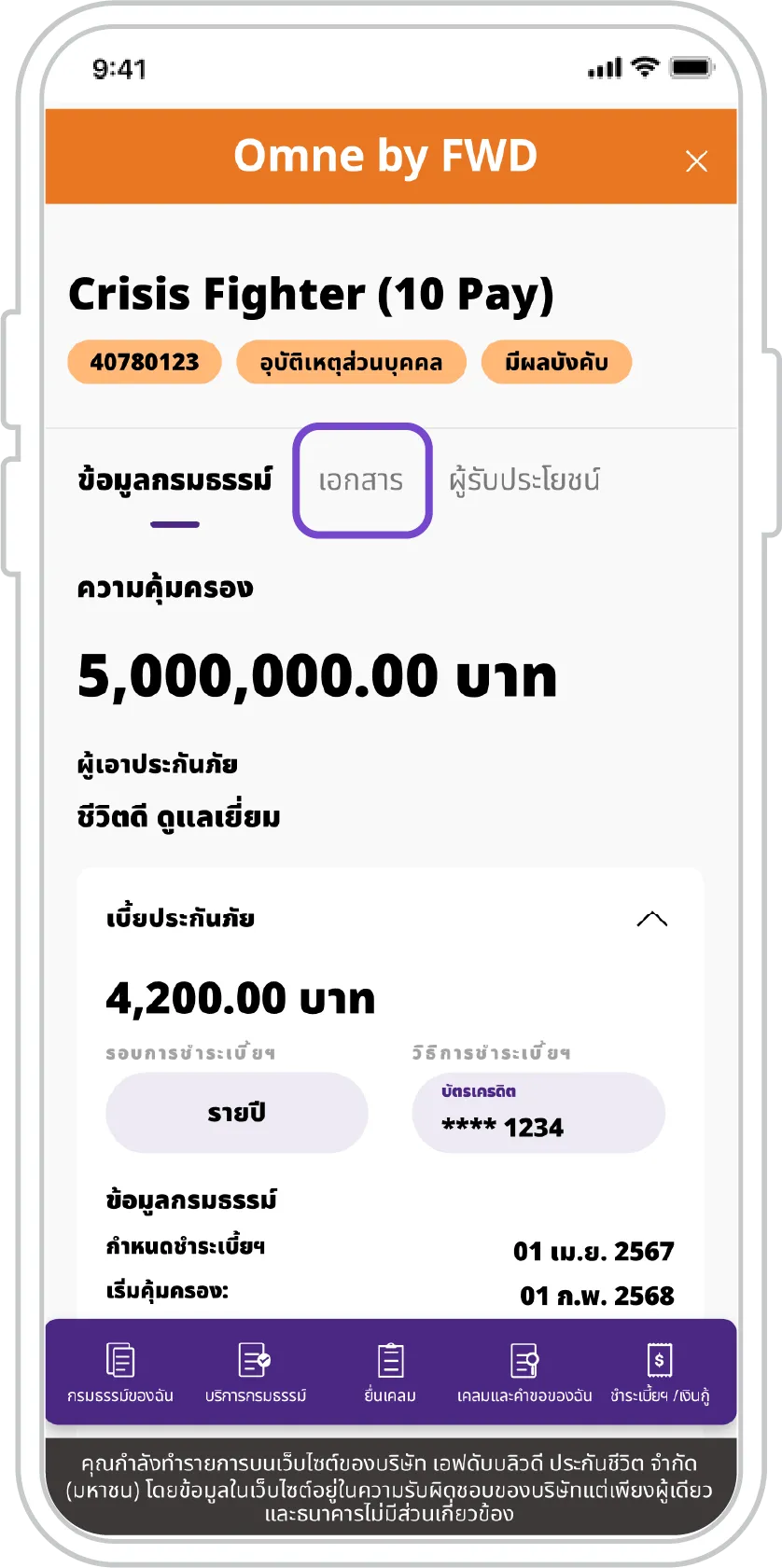Switch to the เอกสาร tab

click(361, 480)
